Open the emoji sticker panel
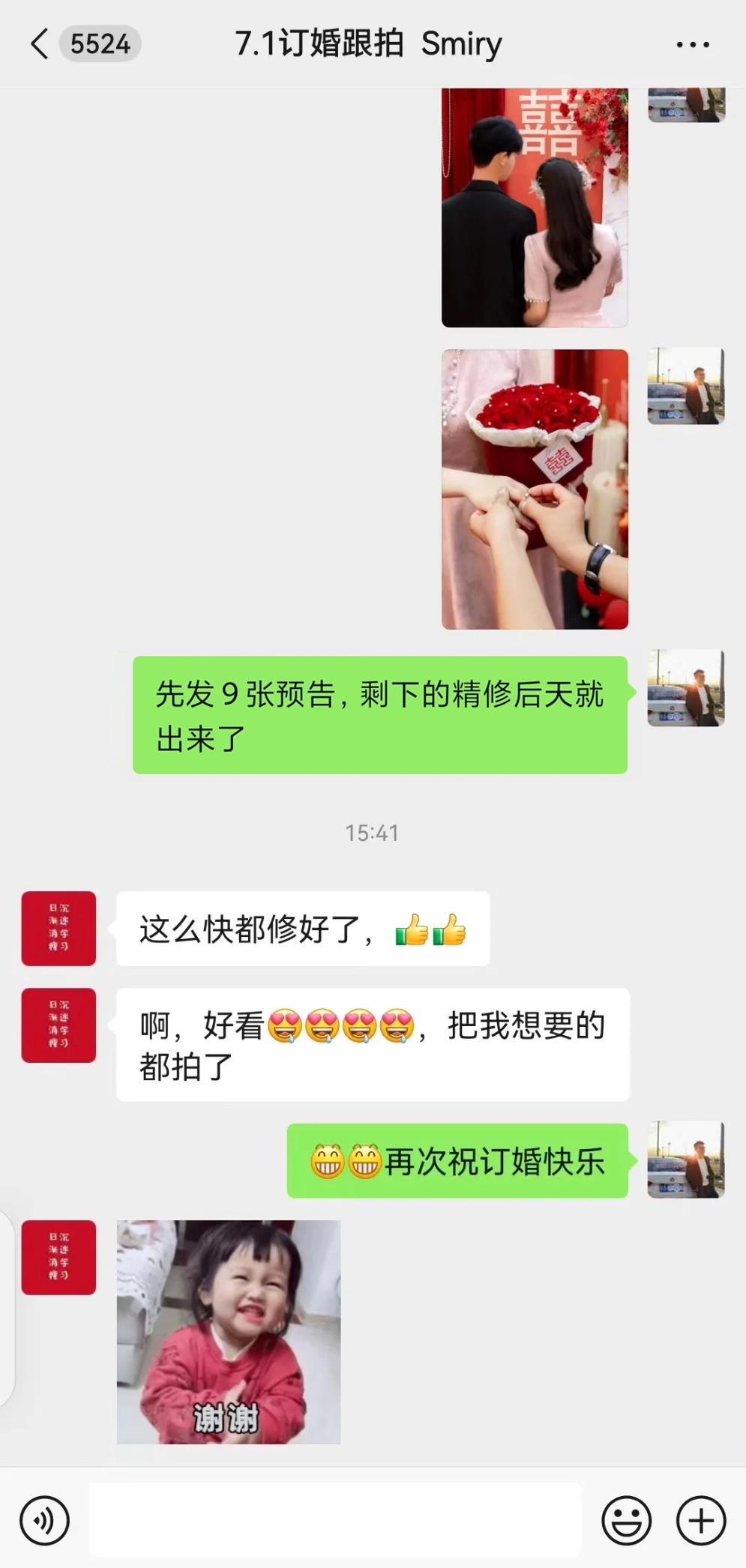This screenshot has height=1568, width=746. (626, 1521)
